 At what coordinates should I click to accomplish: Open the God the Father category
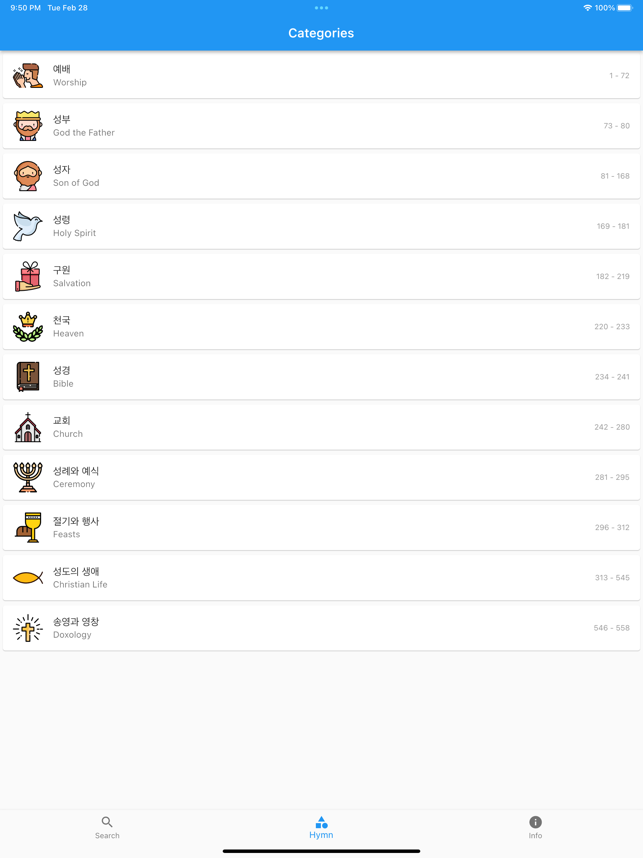click(x=321, y=126)
